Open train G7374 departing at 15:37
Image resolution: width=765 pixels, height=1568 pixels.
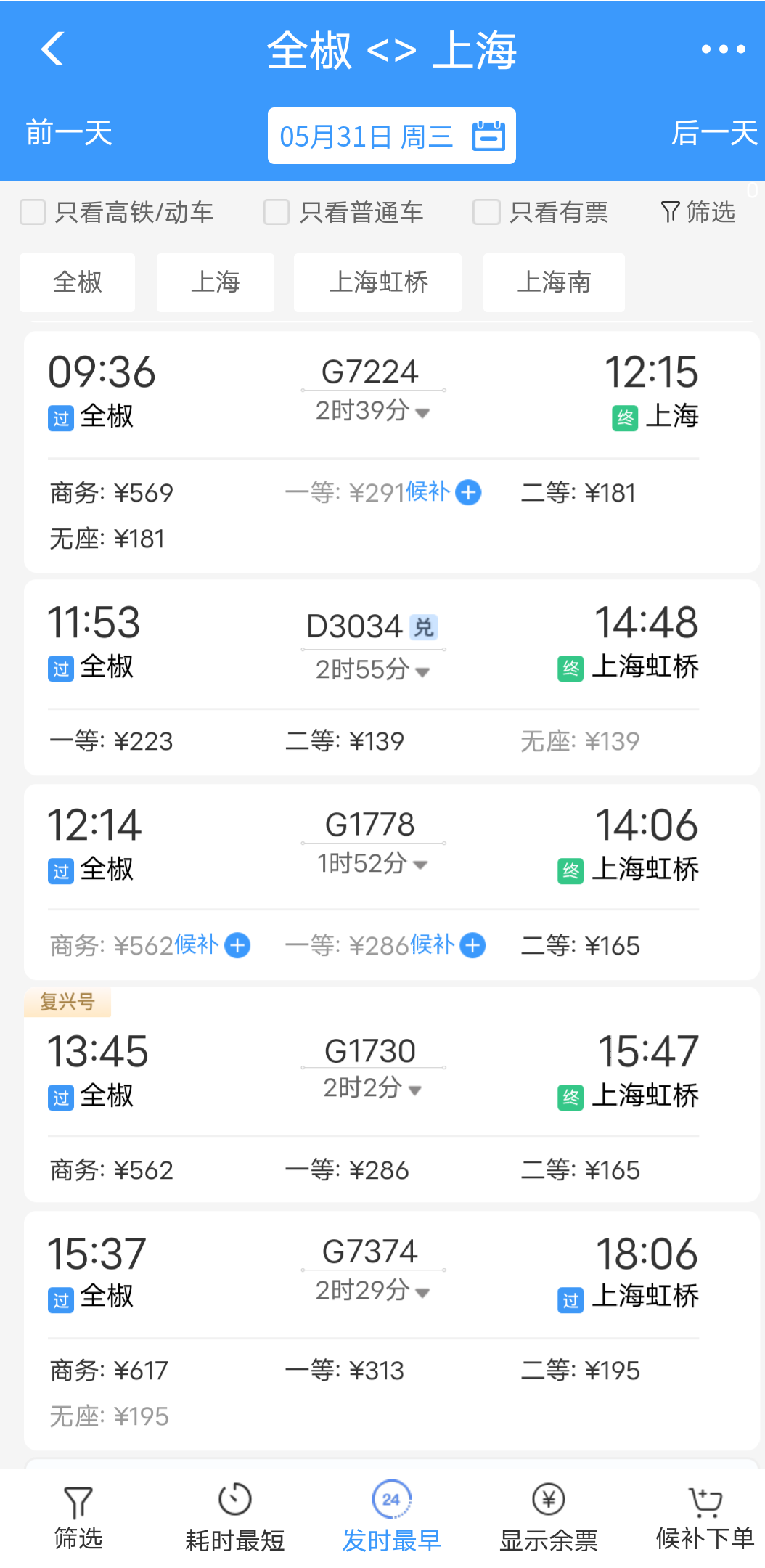(x=392, y=1331)
